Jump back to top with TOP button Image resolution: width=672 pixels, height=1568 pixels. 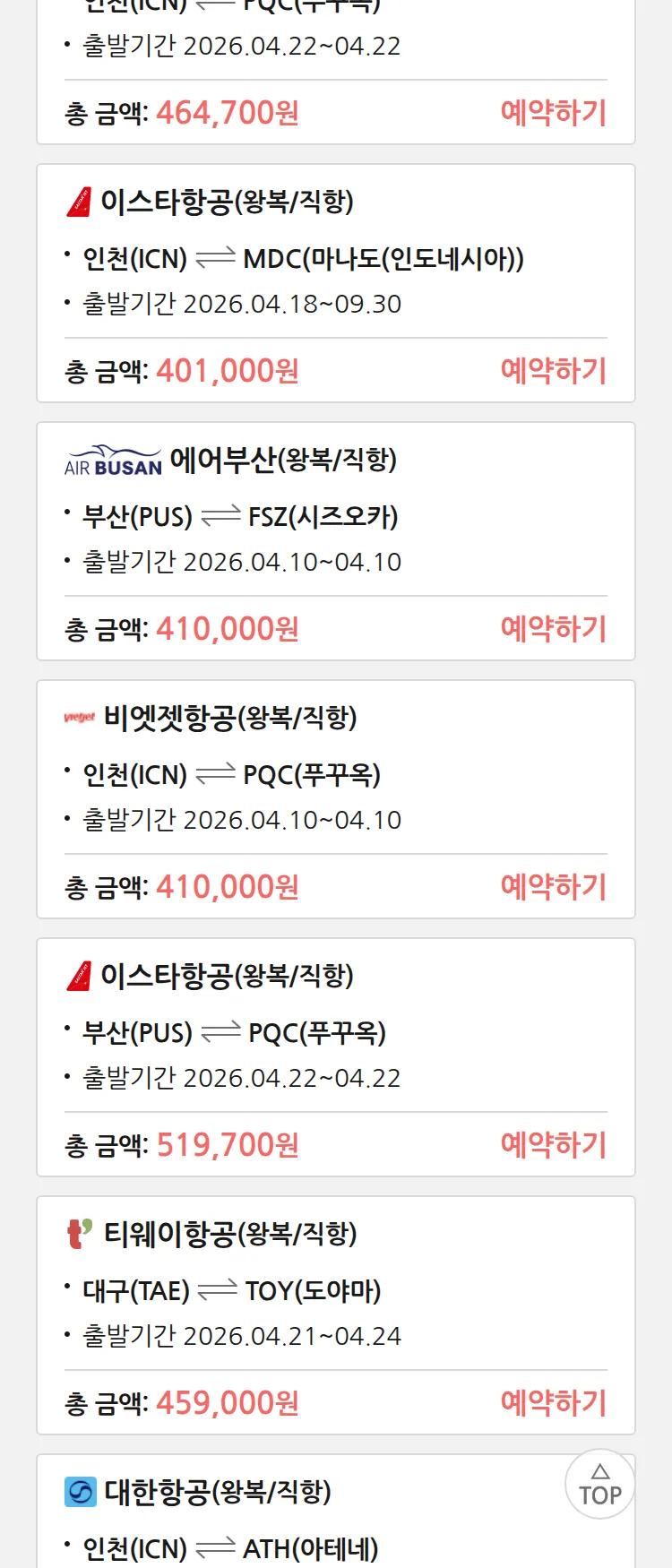point(599,1485)
